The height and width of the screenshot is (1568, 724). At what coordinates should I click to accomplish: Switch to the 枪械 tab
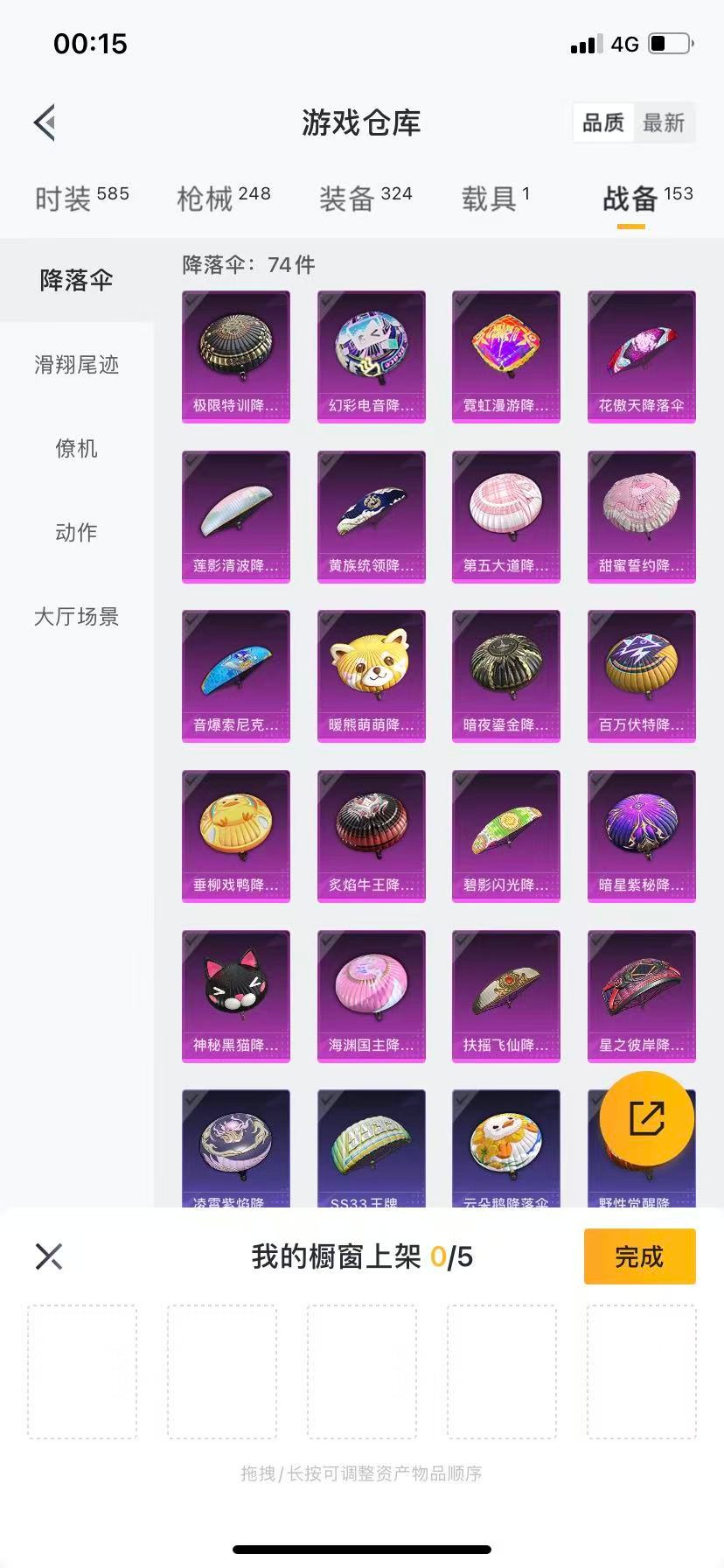[x=224, y=199]
